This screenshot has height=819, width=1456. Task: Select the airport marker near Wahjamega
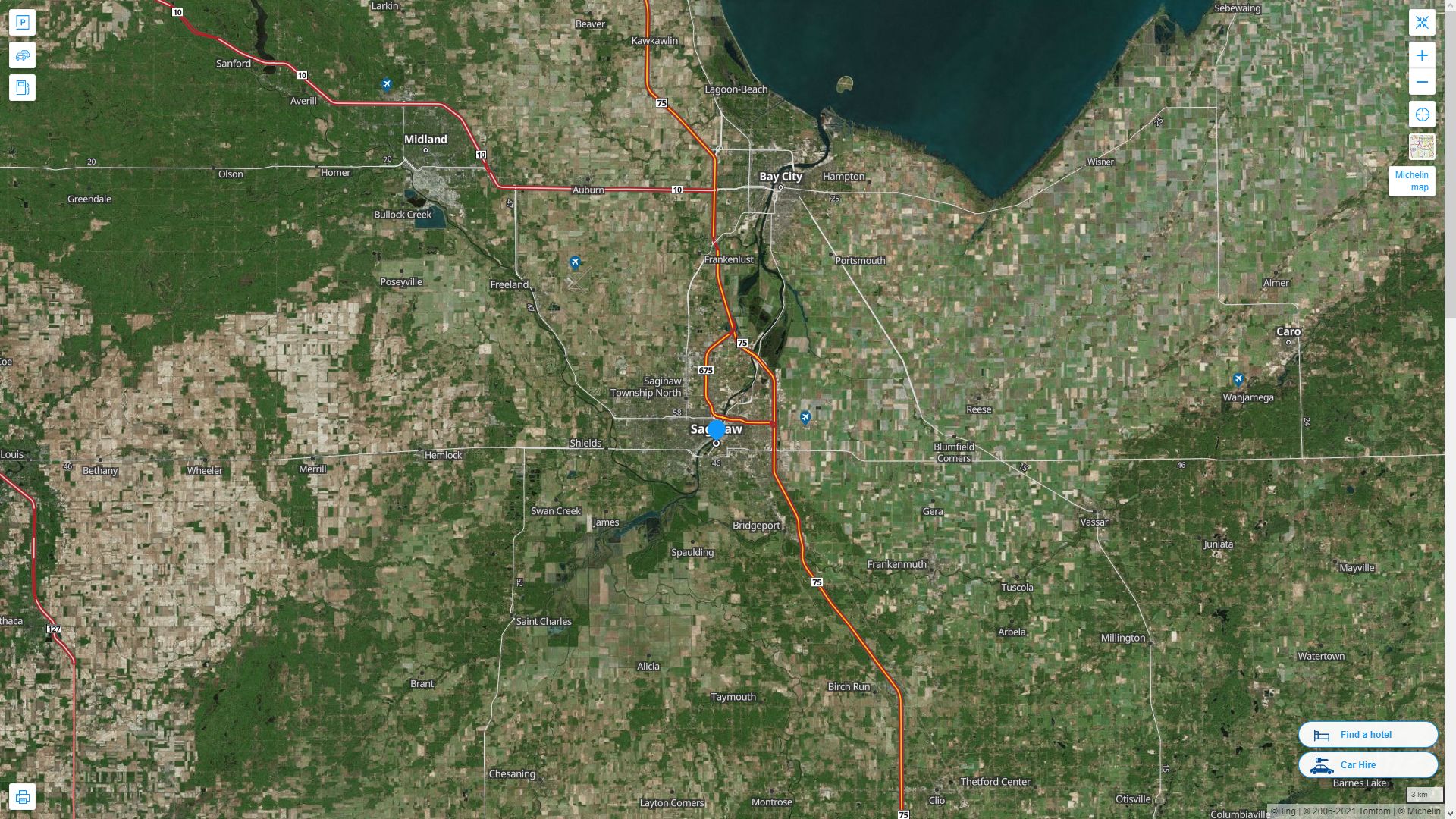point(1238,379)
